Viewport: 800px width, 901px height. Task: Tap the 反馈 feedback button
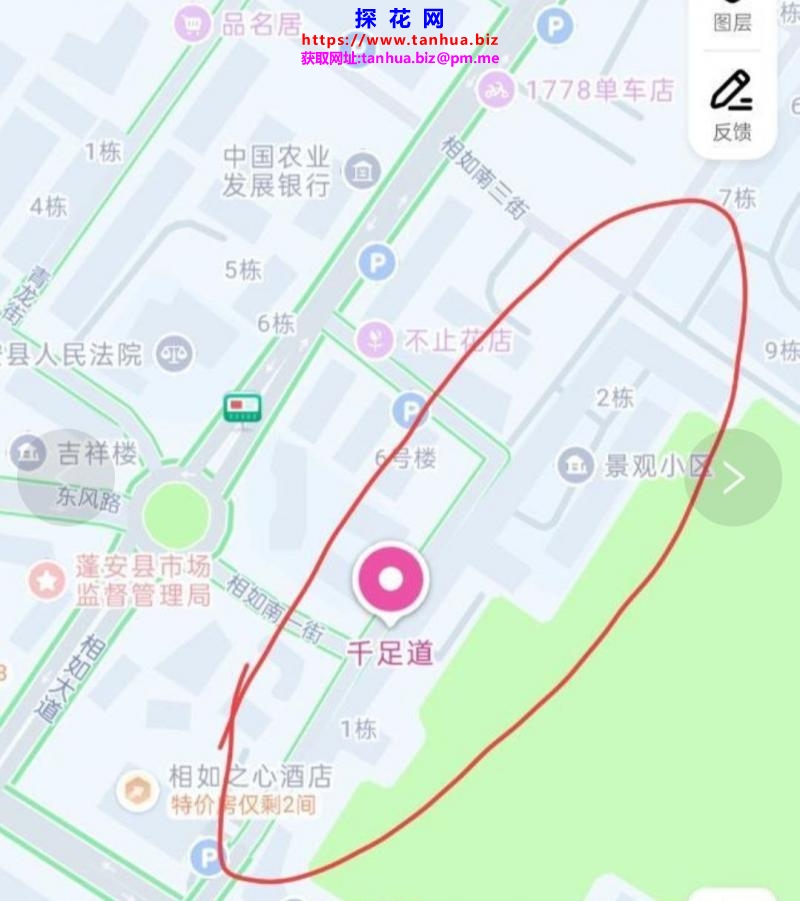click(x=732, y=106)
